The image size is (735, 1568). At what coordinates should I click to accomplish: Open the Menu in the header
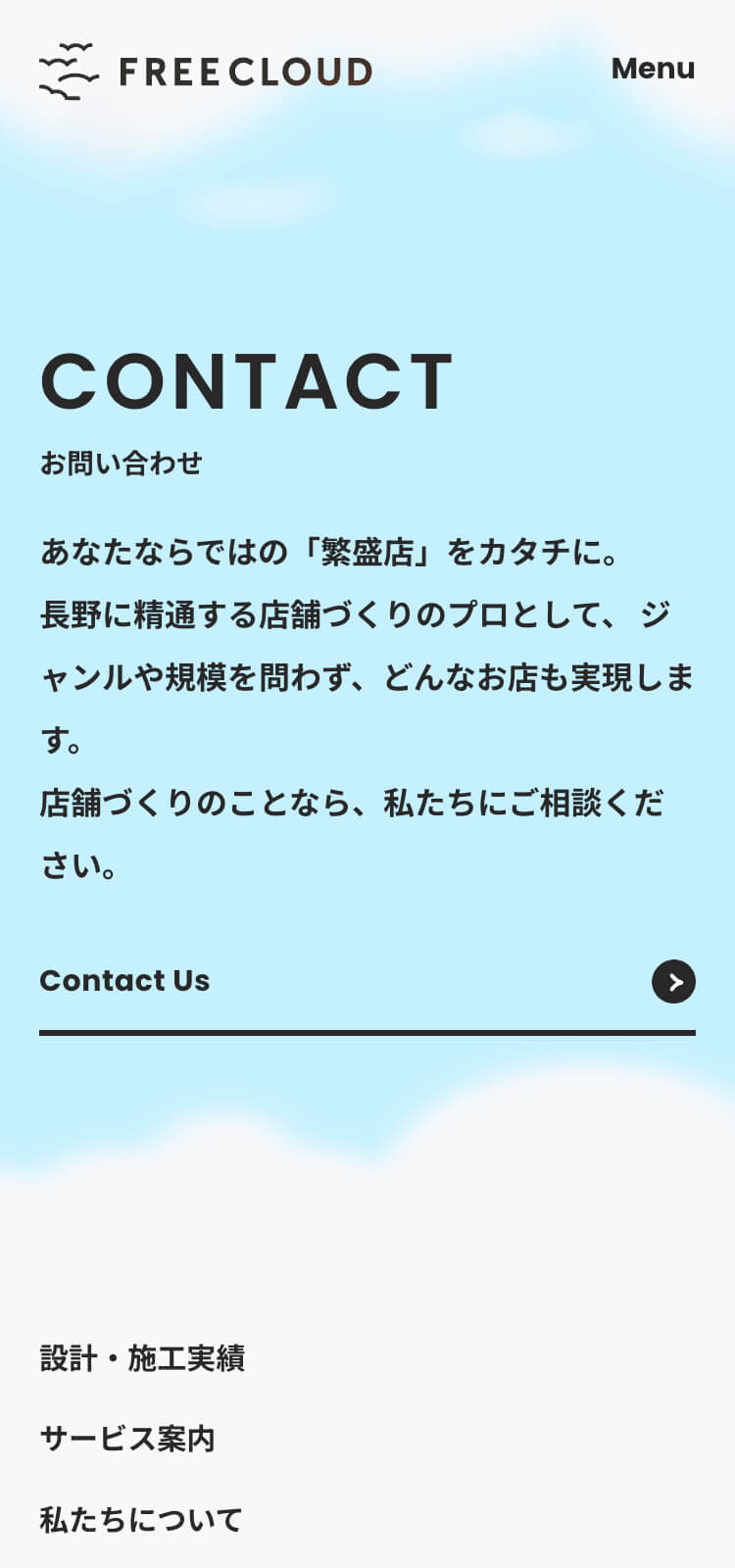[x=653, y=69]
